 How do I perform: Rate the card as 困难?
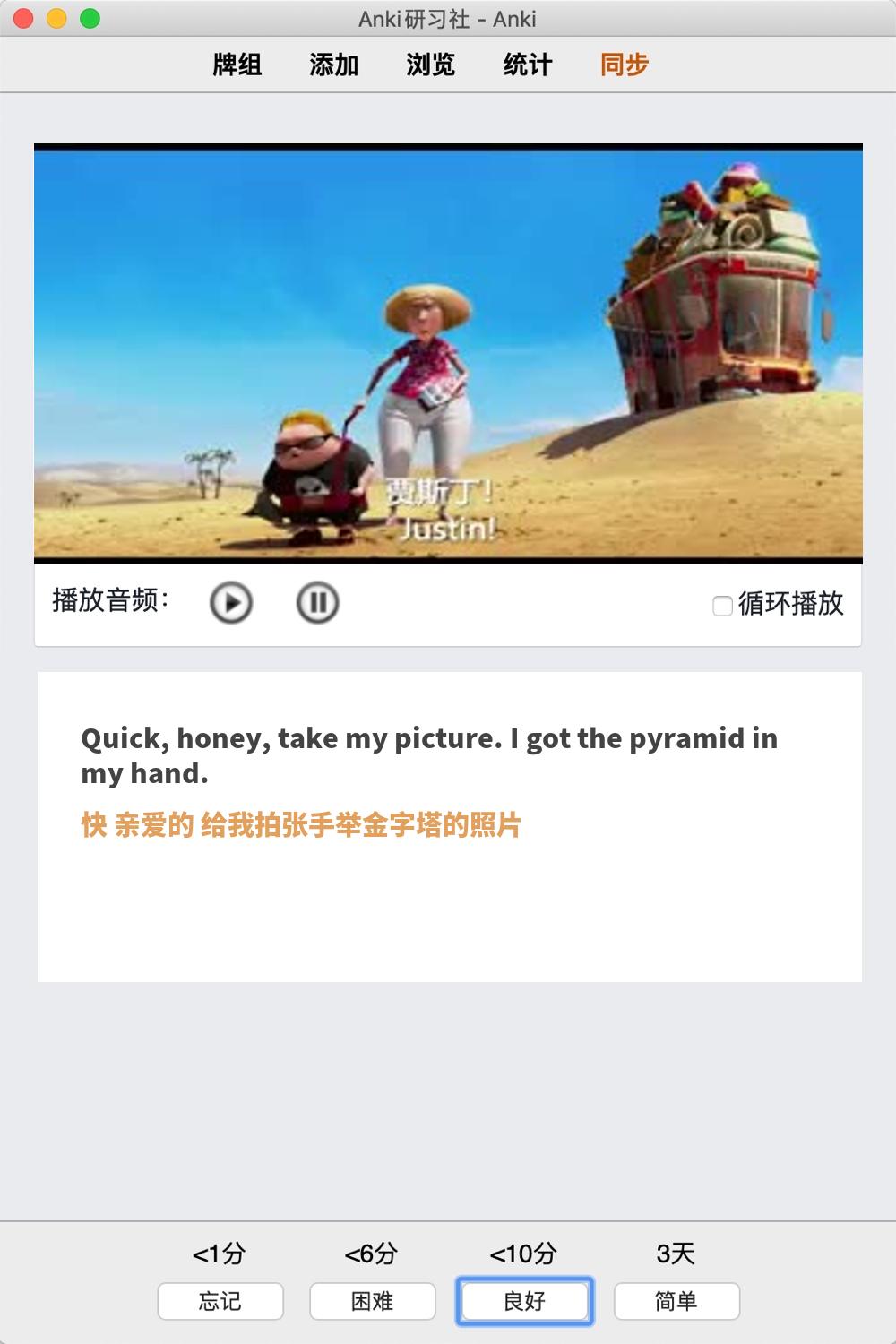(x=373, y=1301)
